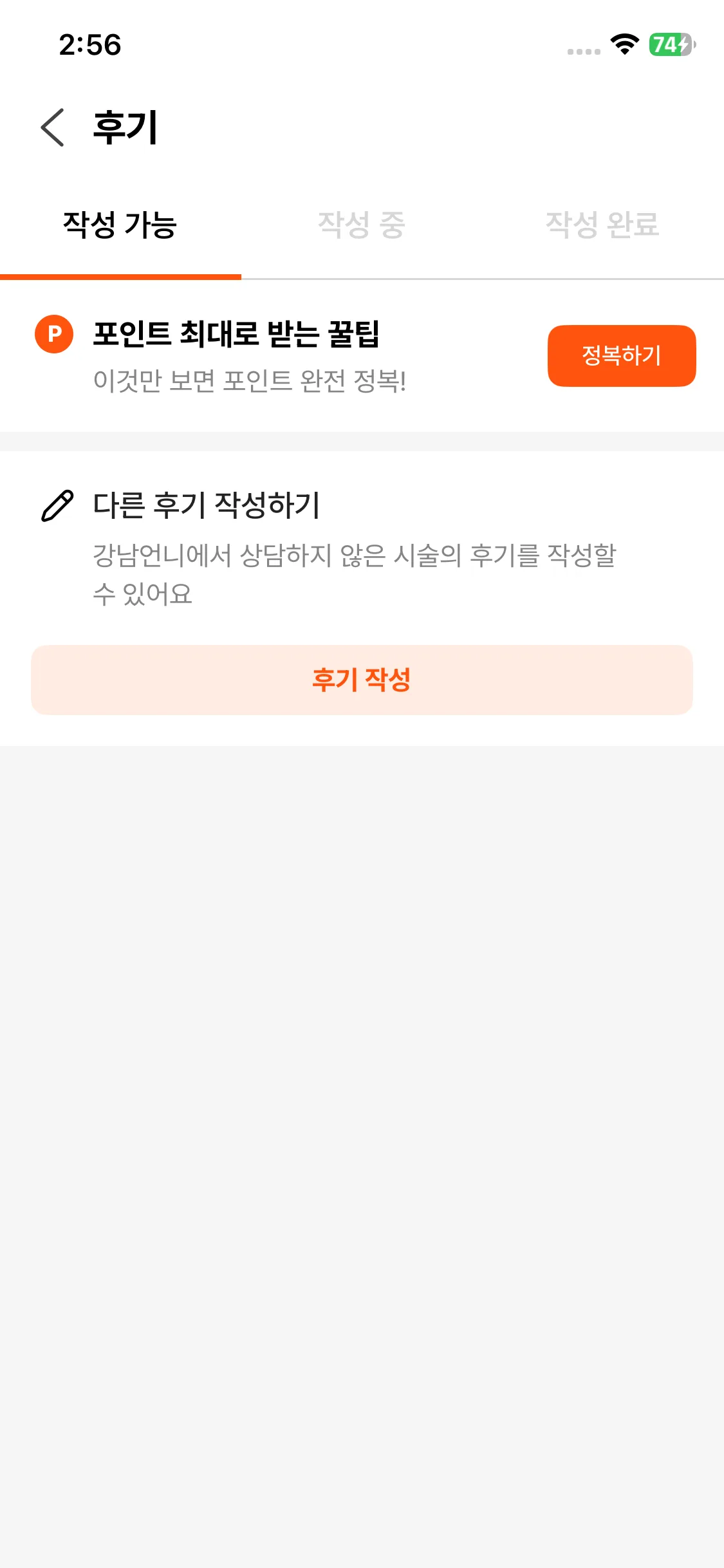Switch to the 작성 중 tab
The height and width of the screenshot is (1568, 724).
coord(362,225)
